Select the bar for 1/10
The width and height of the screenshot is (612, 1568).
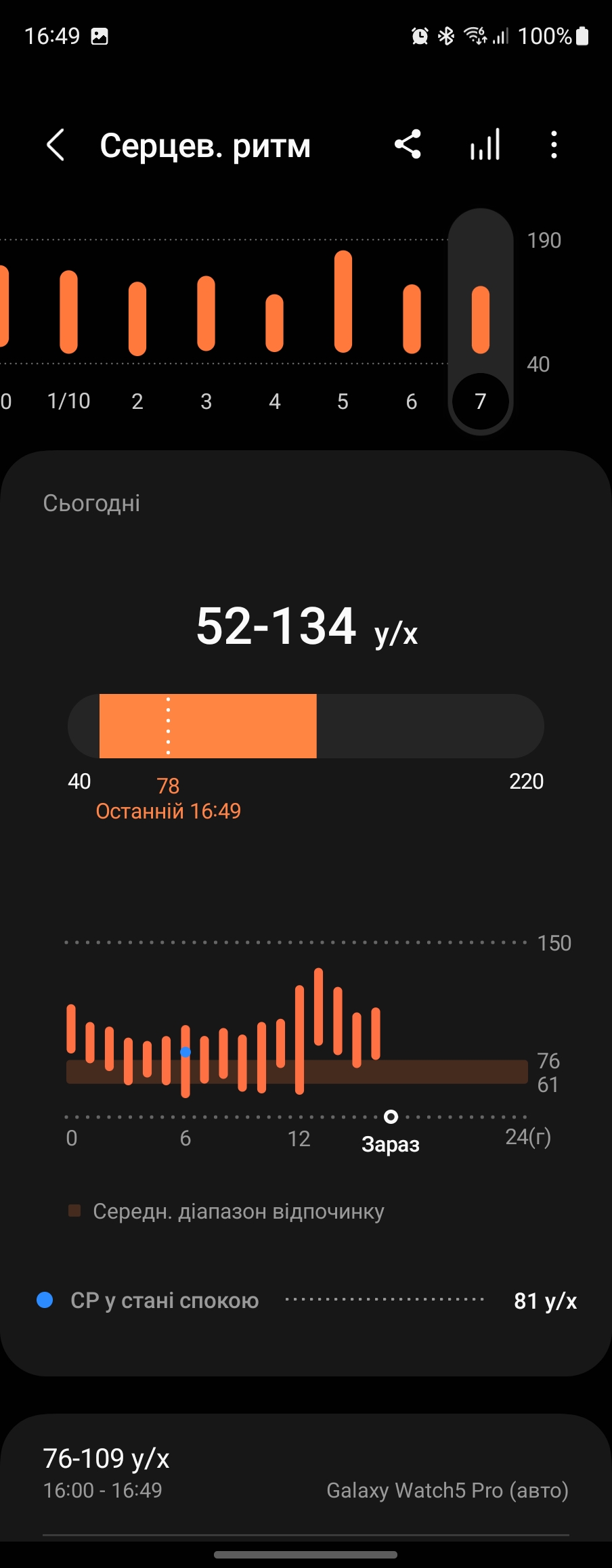pos(68,311)
